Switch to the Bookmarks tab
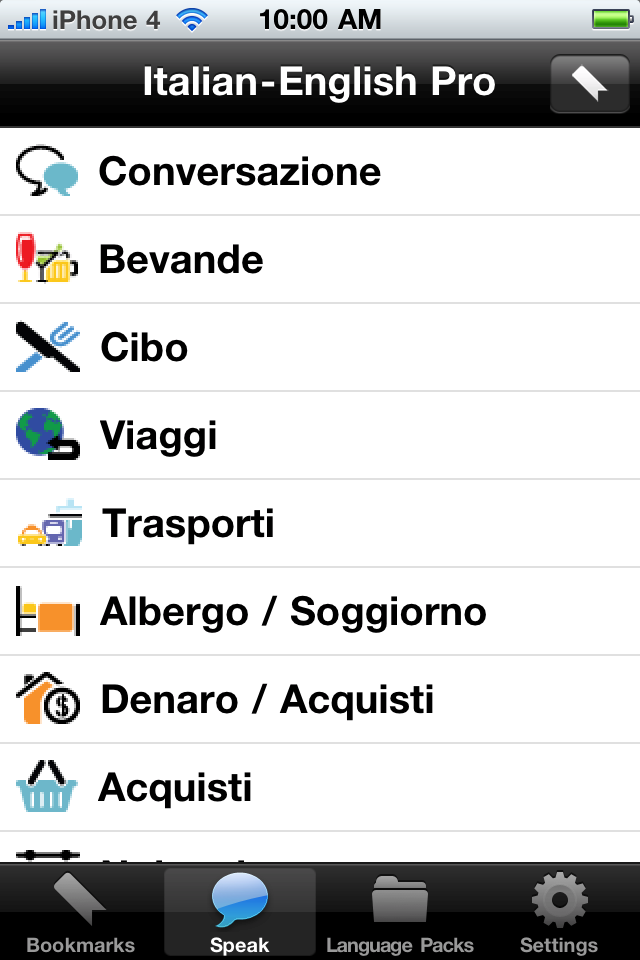Image resolution: width=640 pixels, height=960 pixels. (x=80, y=912)
